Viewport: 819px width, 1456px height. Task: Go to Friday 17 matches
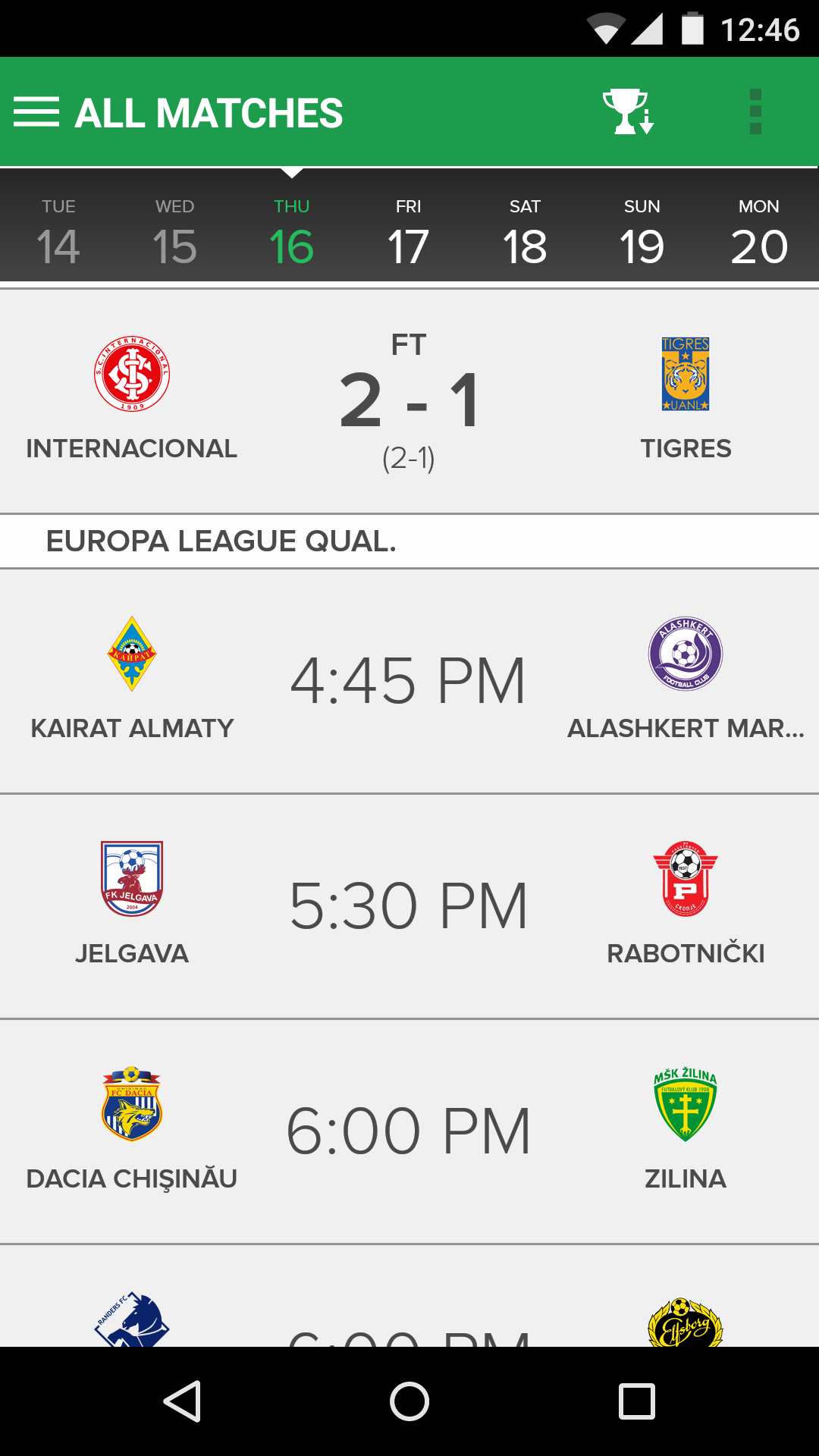[408, 233]
